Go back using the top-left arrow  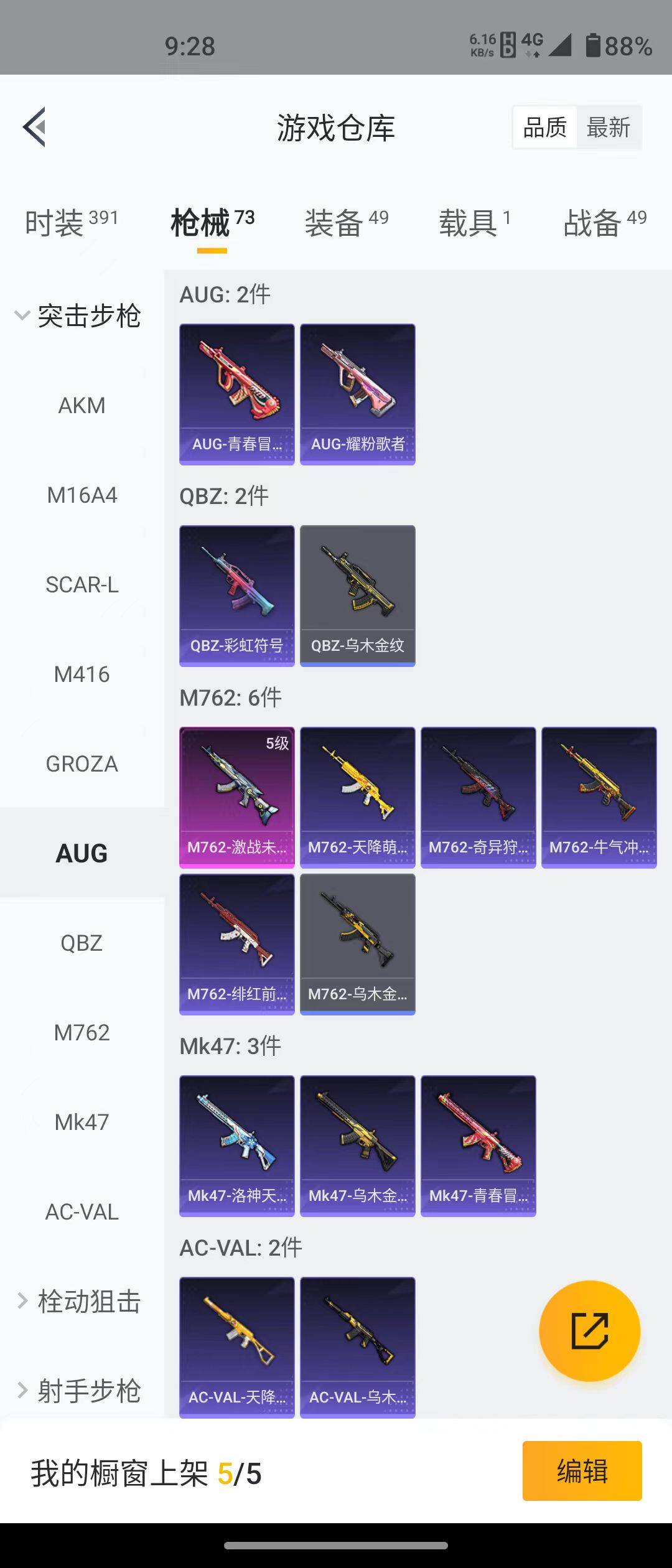pyautogui.click(x=35, y=127)
